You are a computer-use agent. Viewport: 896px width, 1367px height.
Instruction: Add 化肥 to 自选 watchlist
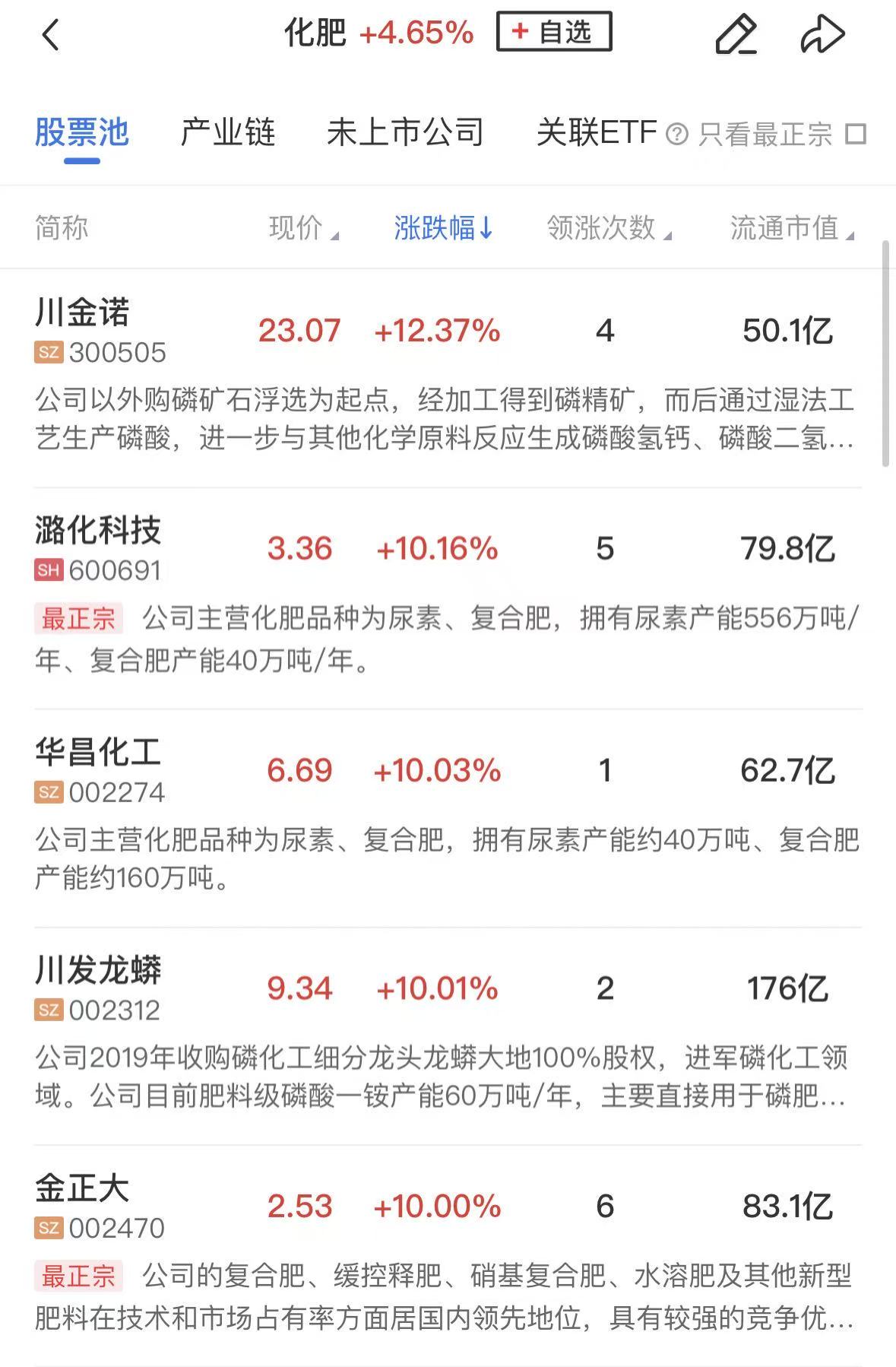coord(554,32)
